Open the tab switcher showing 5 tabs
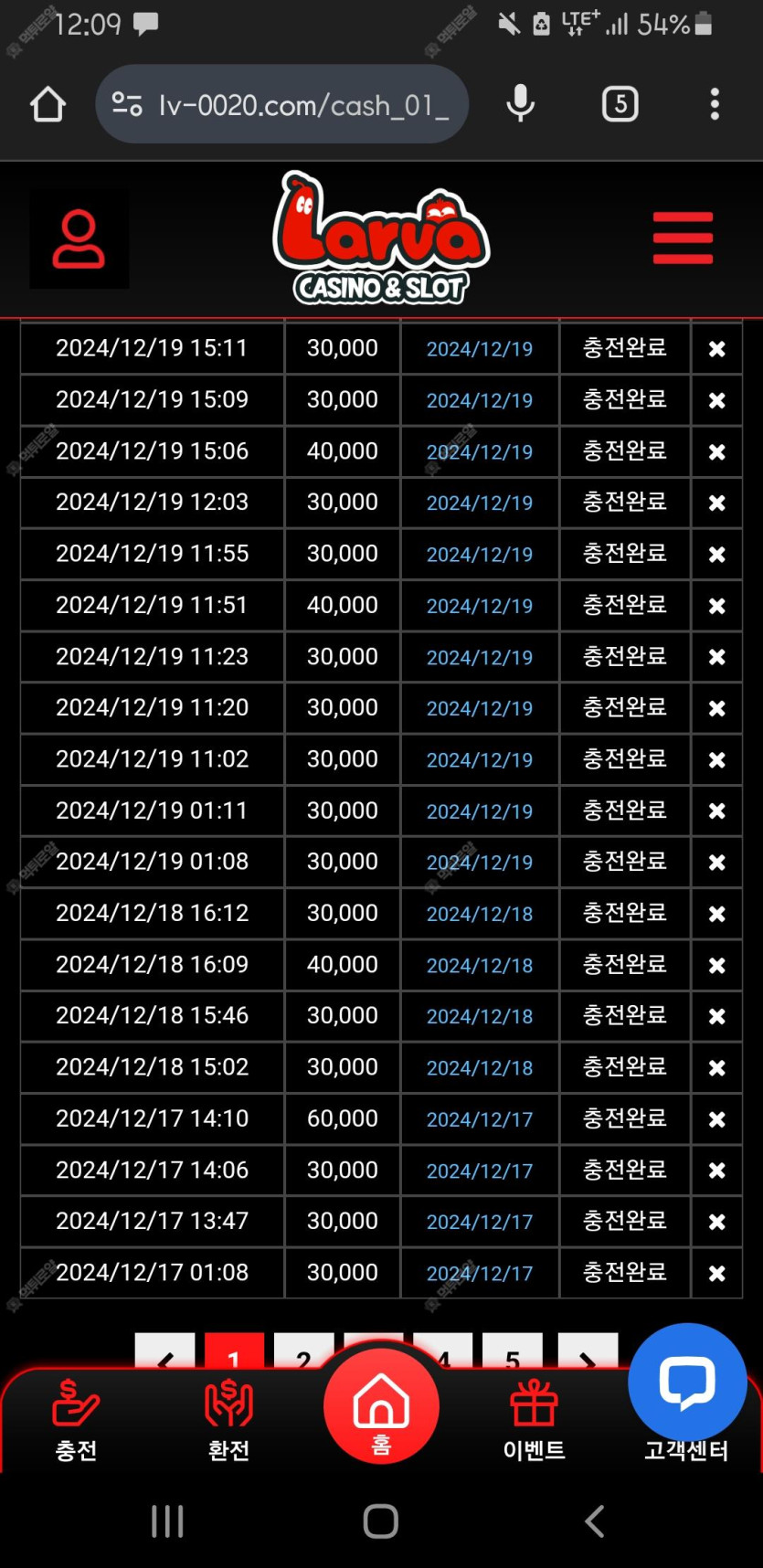 (x=620, y=104)
